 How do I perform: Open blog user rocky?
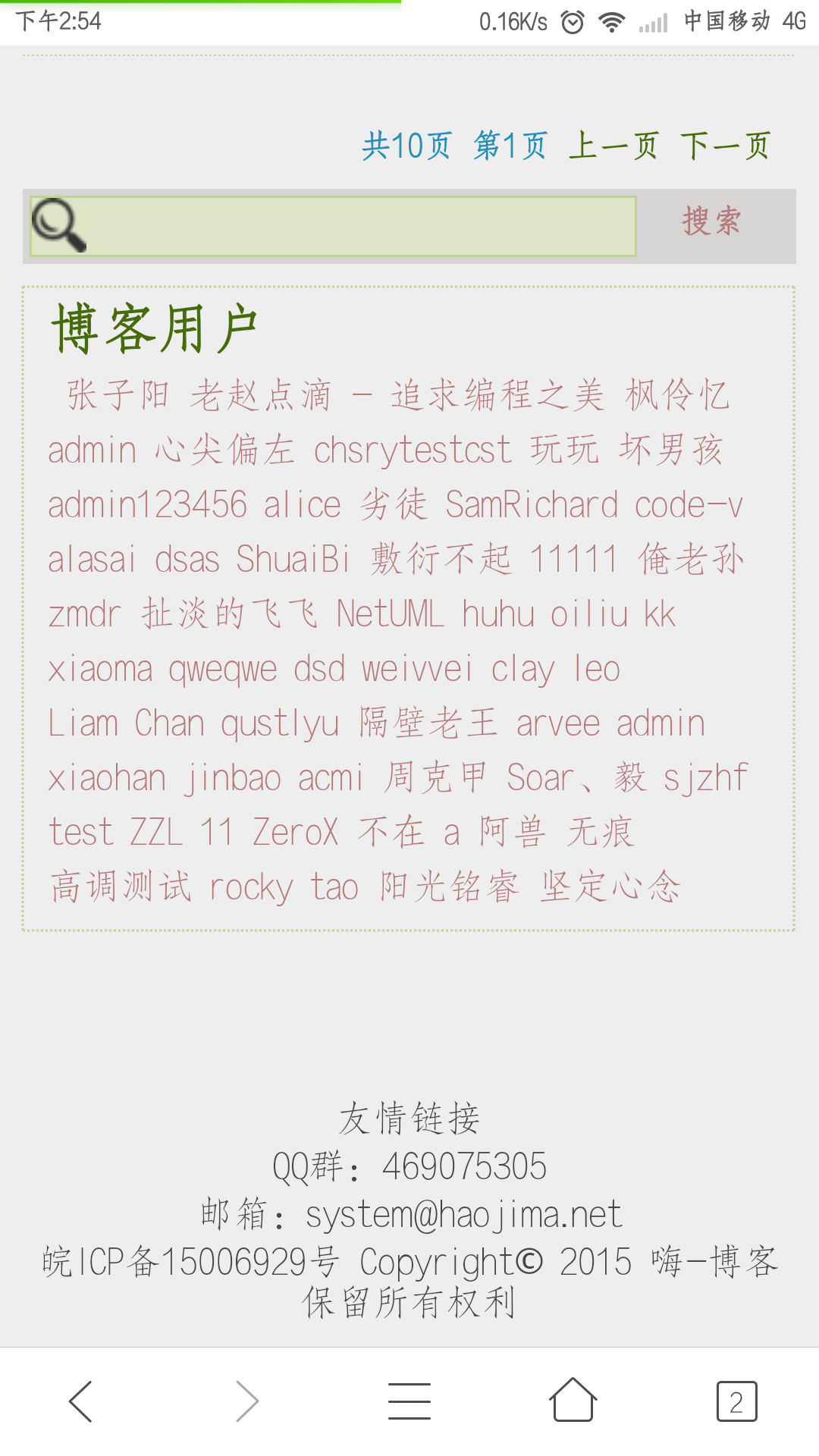[x=251, y=886]
